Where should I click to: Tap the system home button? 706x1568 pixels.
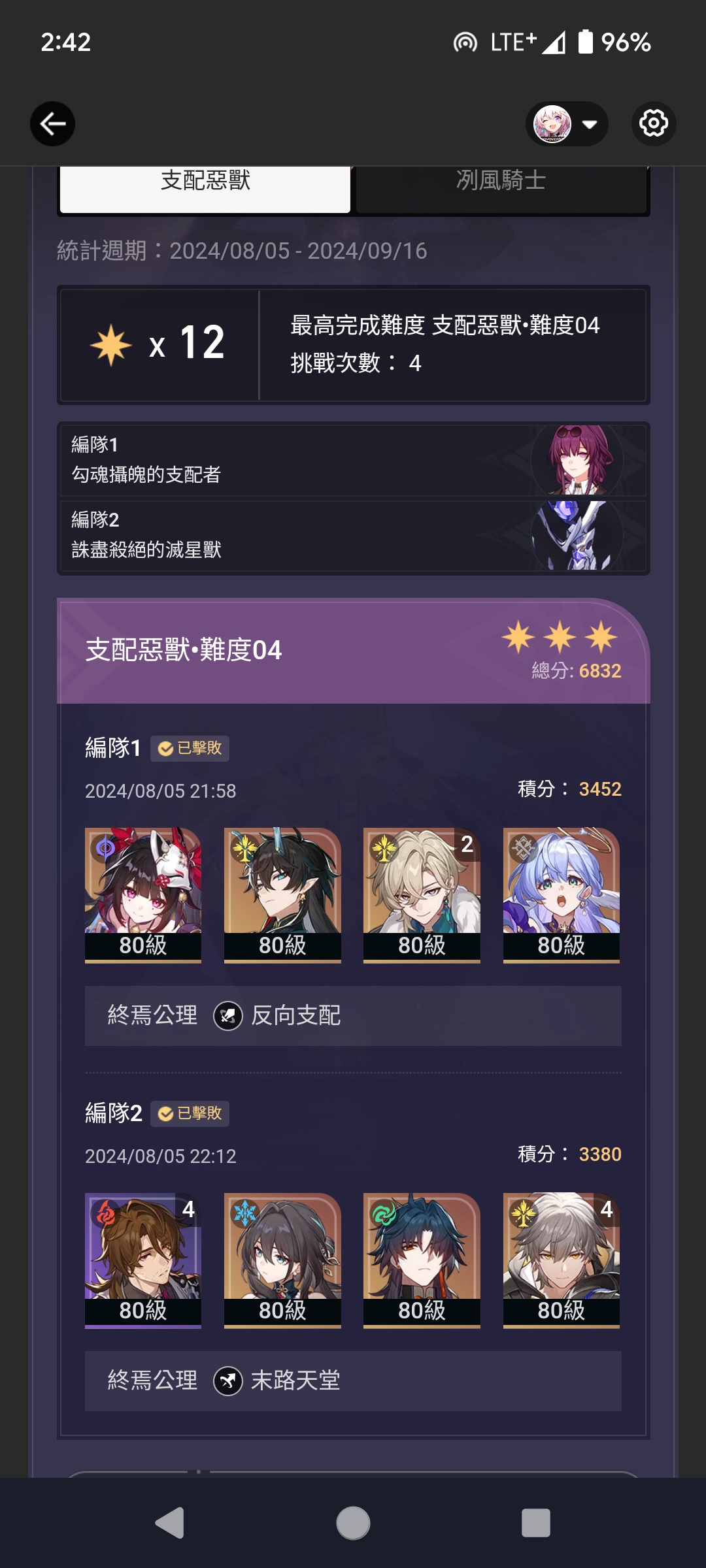point(353,1523)
